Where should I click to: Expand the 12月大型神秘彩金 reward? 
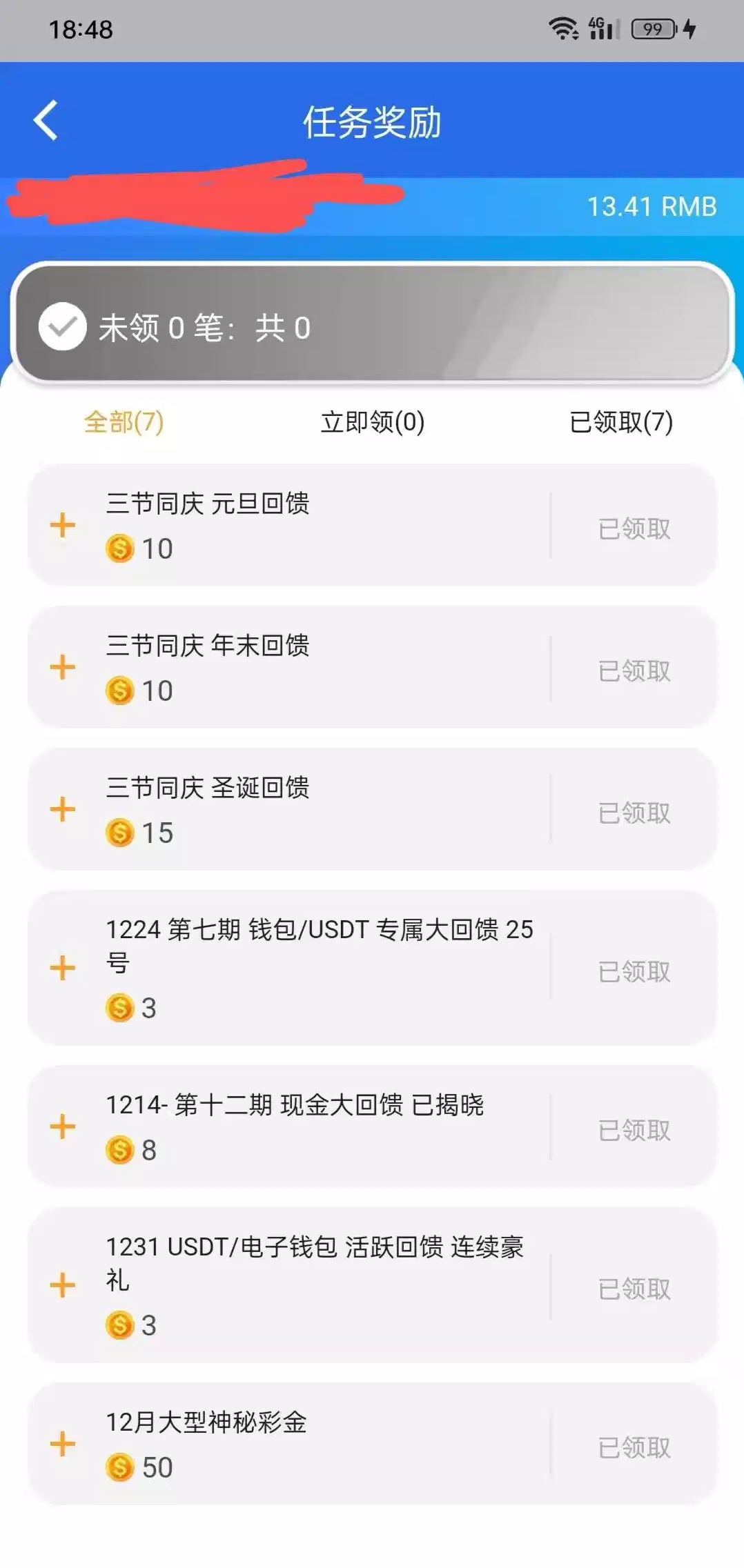[x=63, y=1445]
